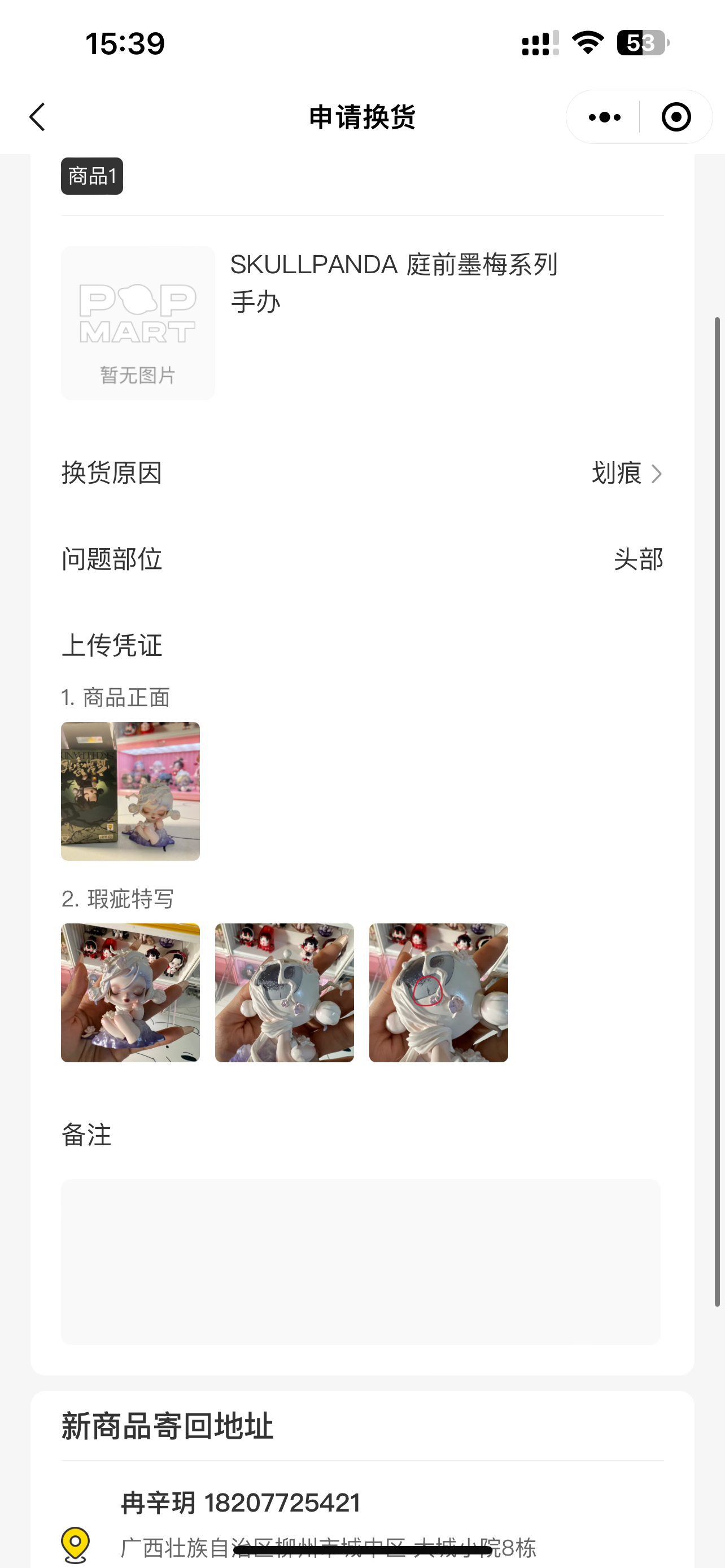View the first 瑕疵特写 photo
This screenshot has width=725, height=1568.
[x=130, y=992]
